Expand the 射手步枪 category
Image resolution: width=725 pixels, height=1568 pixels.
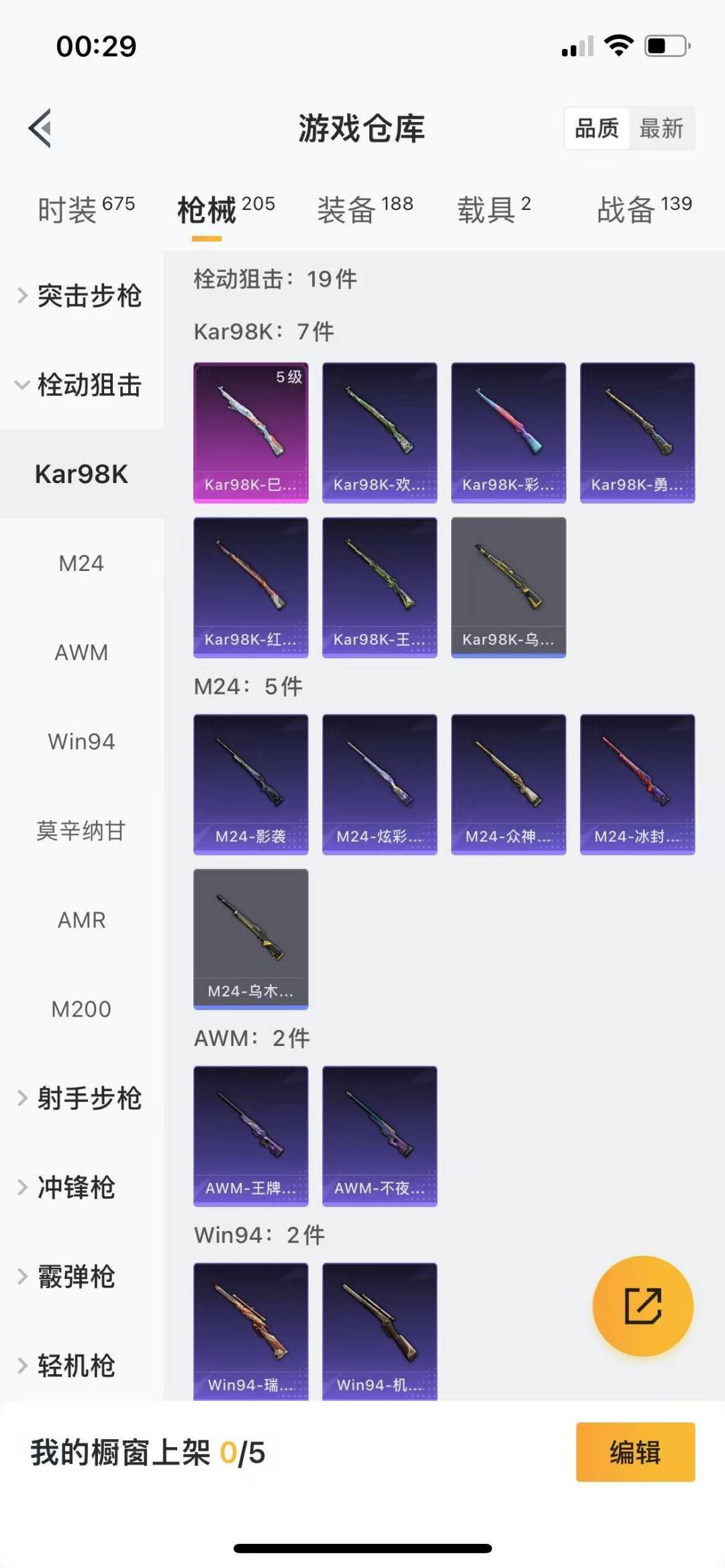click(x=81, y=1098)
